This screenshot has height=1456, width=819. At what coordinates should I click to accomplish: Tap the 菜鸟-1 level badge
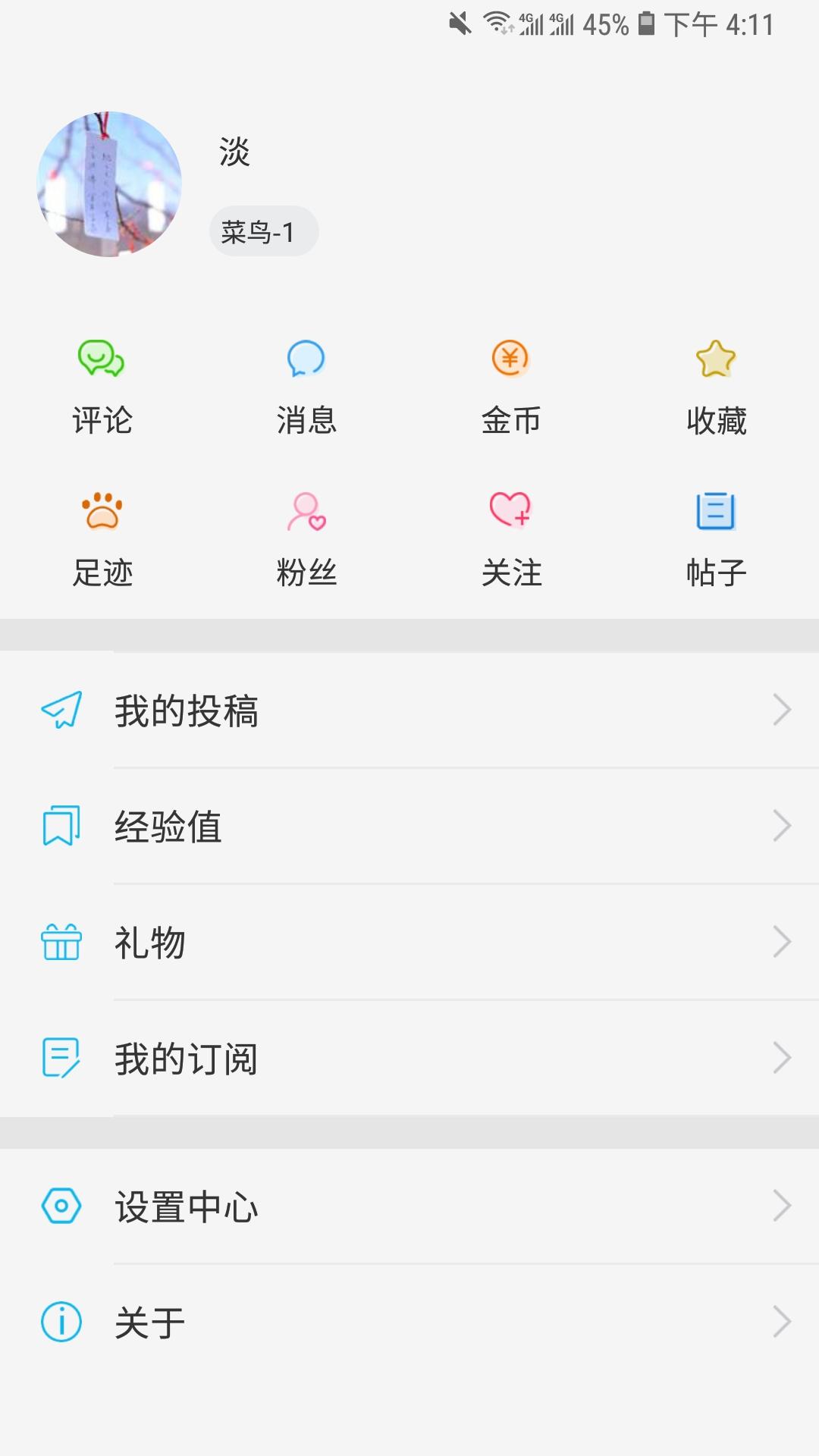pyautogui.click(x=263, y=231)
